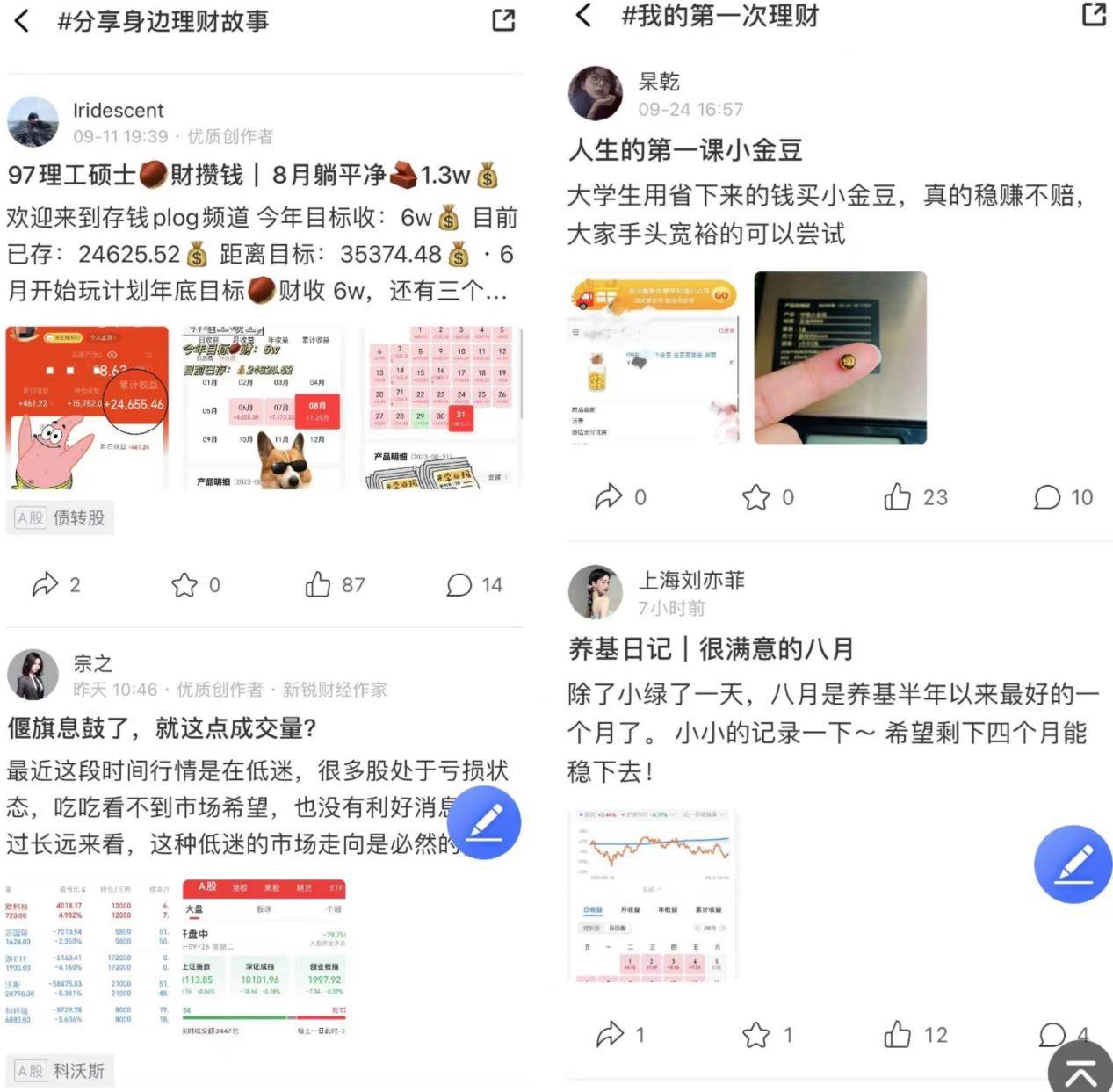This screenshot has height=1092, width=1113.
Task: Open the gold bean photo in 杲乾's post
Action: (840, 358)
